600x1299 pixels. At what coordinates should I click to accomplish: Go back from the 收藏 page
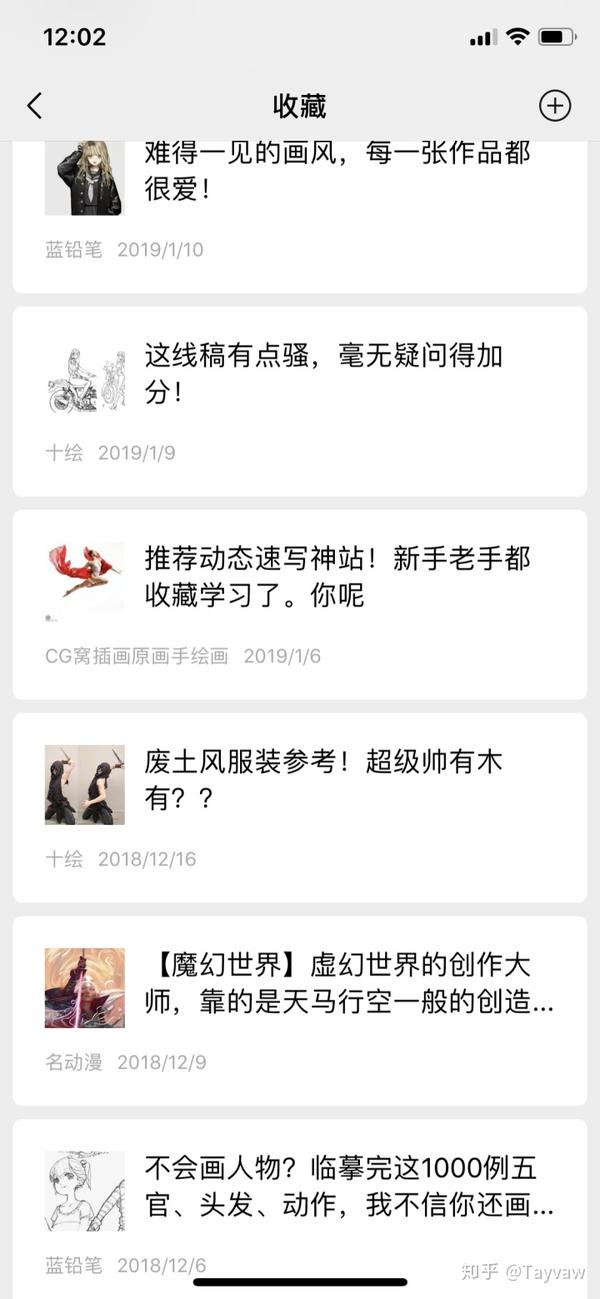(x=35, y=106)
